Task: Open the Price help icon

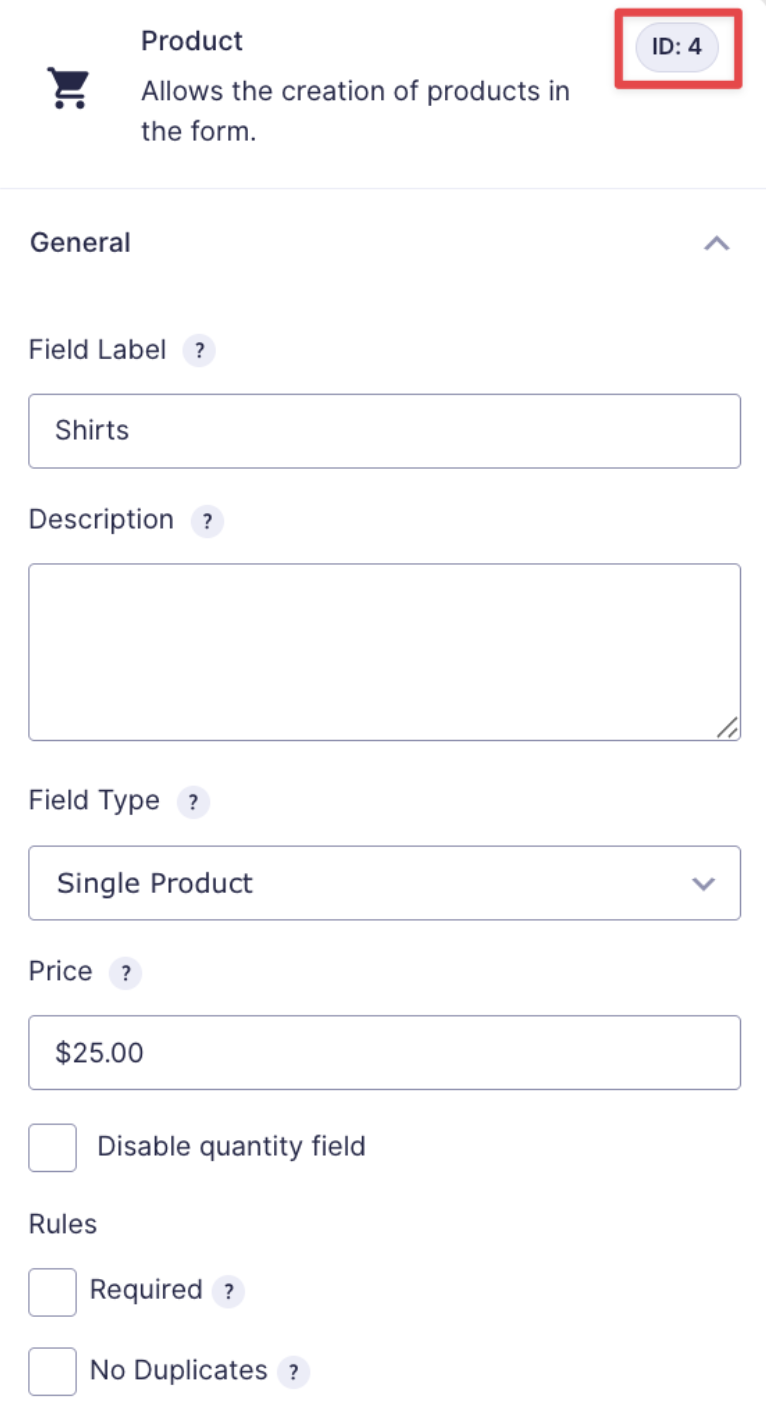Action: click(x=125, y=973)
